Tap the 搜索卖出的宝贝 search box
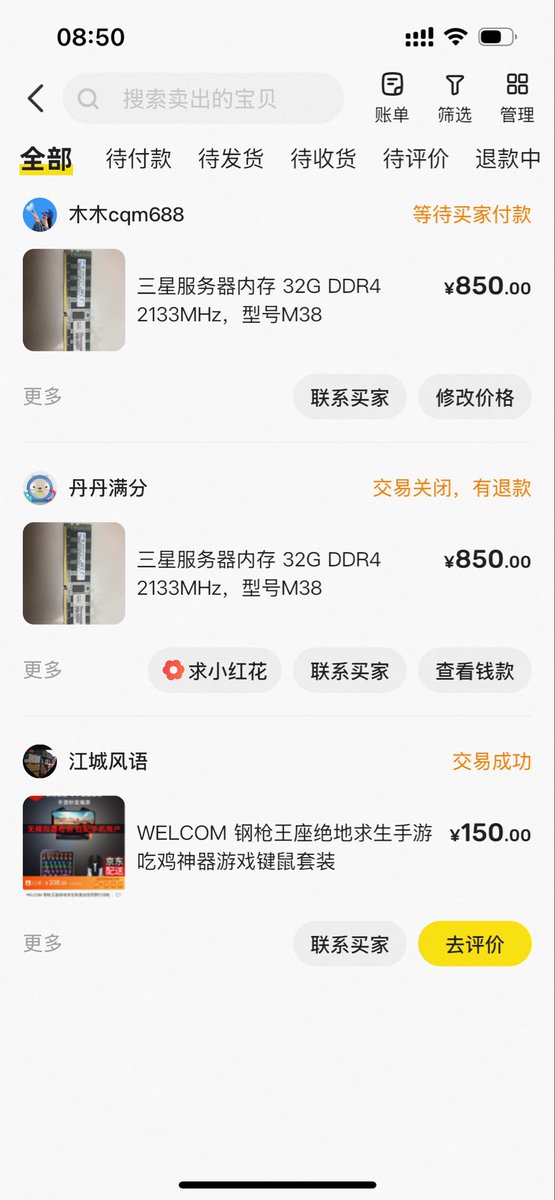555x1200 pixels. coord(203,99)
